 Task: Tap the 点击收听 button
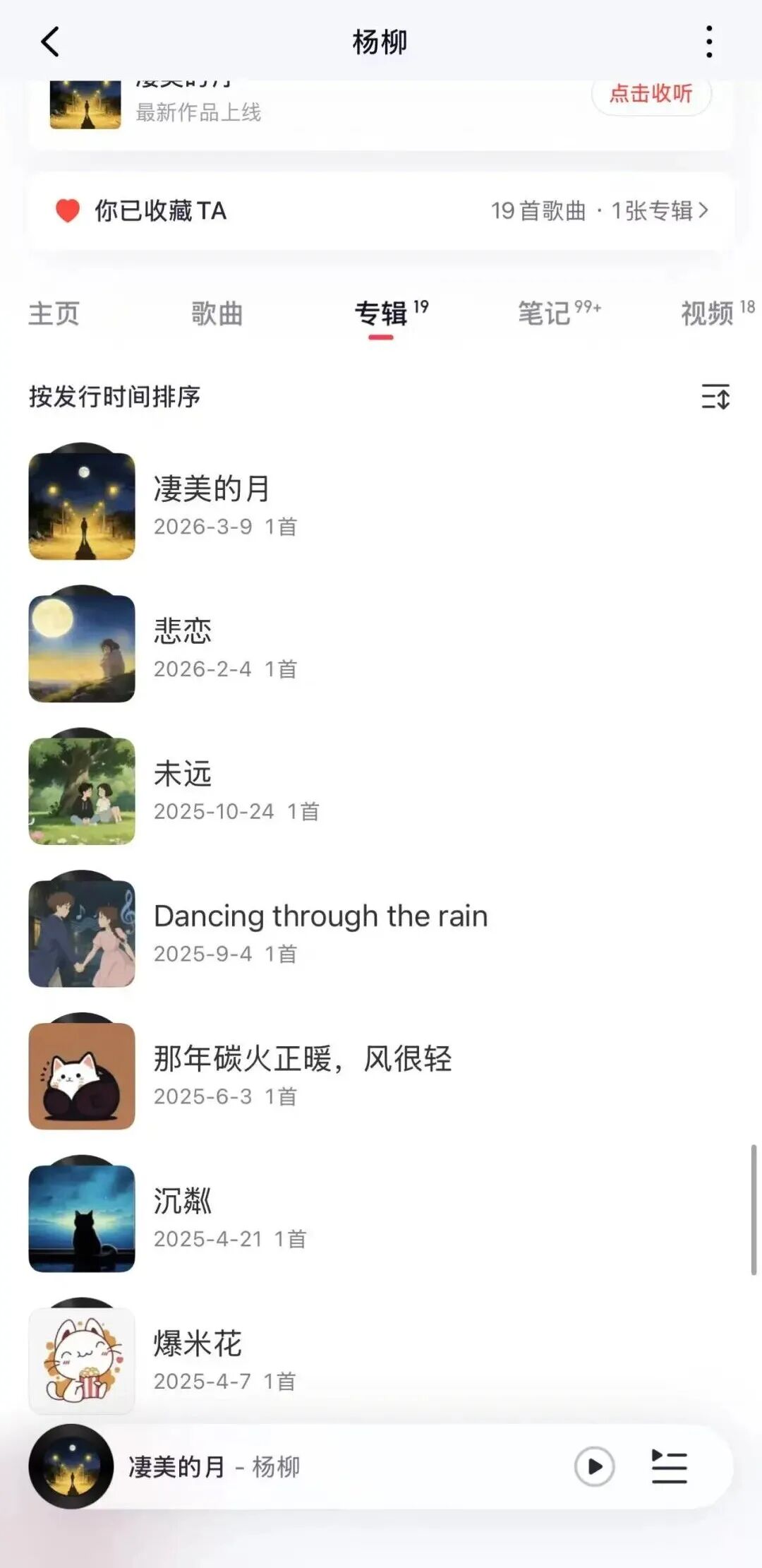coord(651,94)
